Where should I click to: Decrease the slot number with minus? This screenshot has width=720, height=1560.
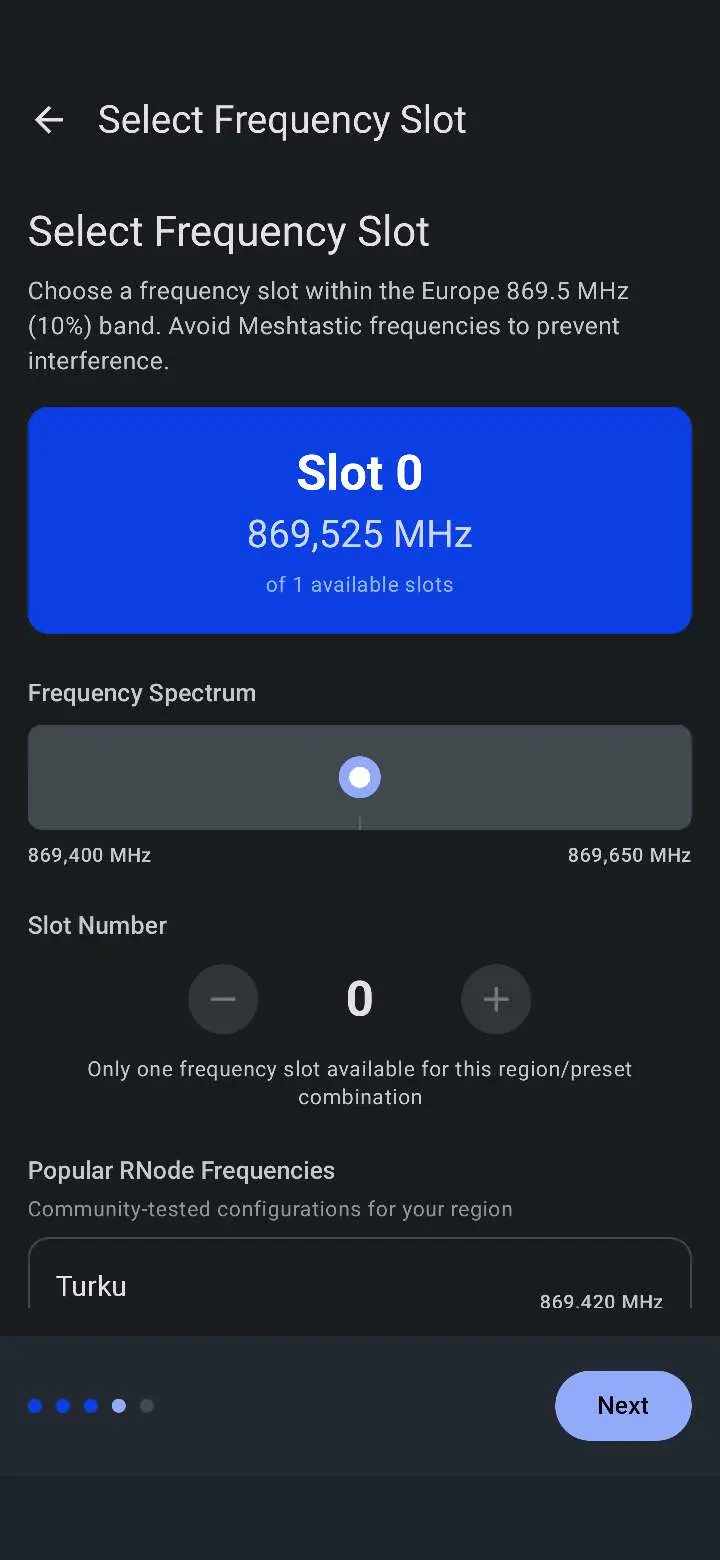point(223,999)
